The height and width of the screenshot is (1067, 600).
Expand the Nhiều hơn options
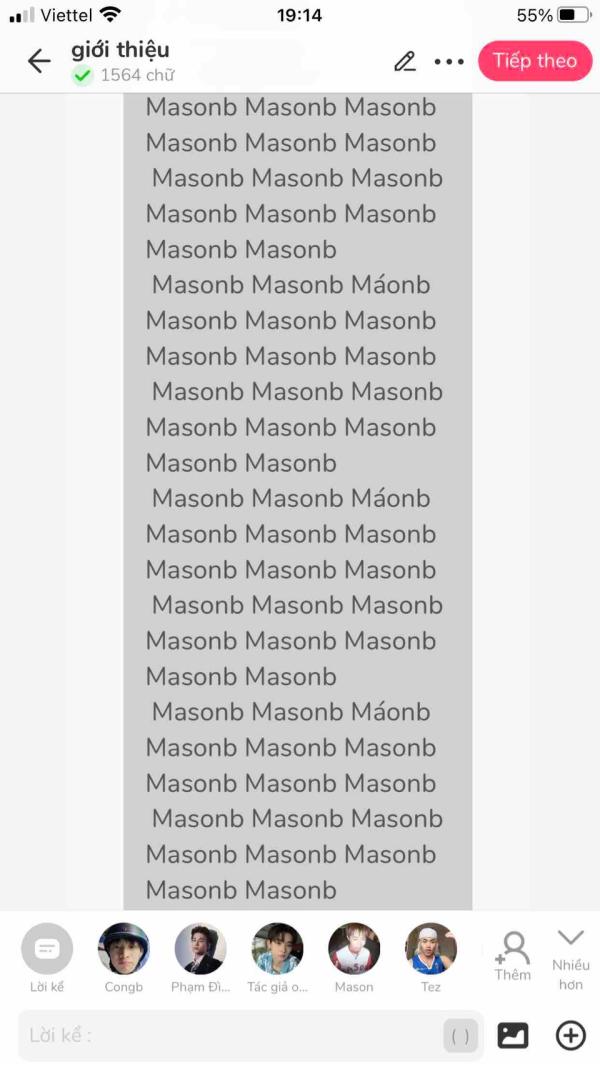tap(571, 955)
